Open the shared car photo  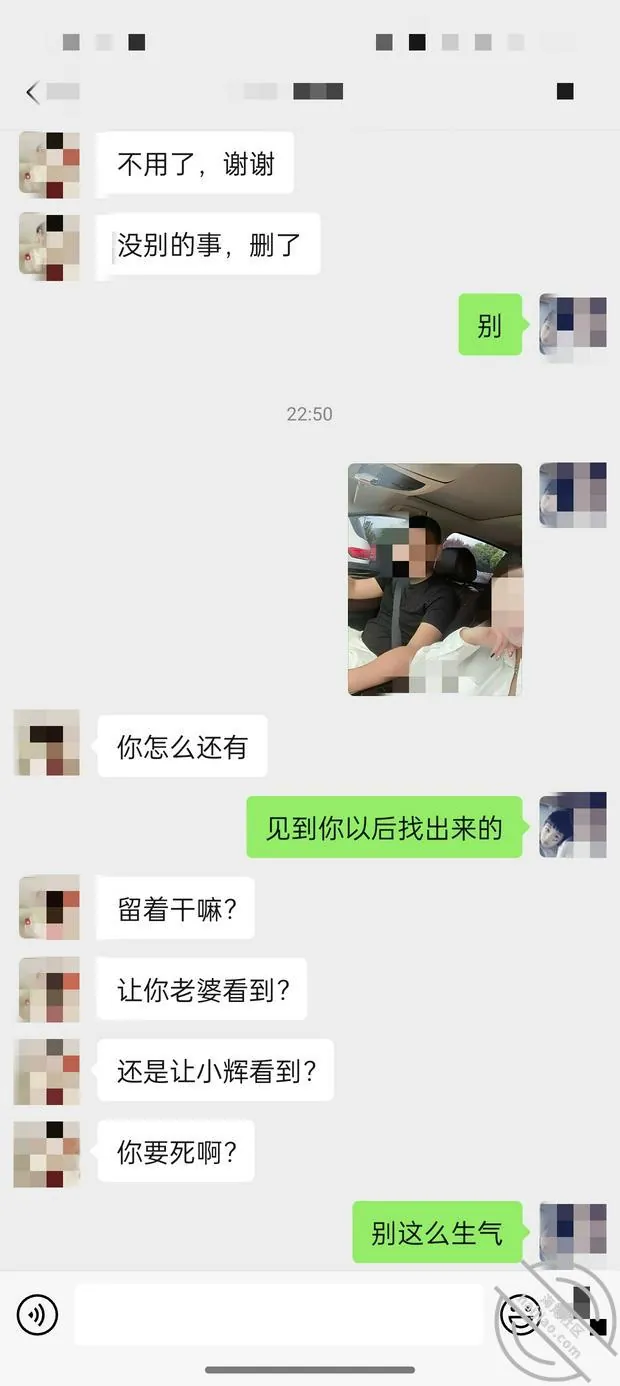tap(435, 579)
